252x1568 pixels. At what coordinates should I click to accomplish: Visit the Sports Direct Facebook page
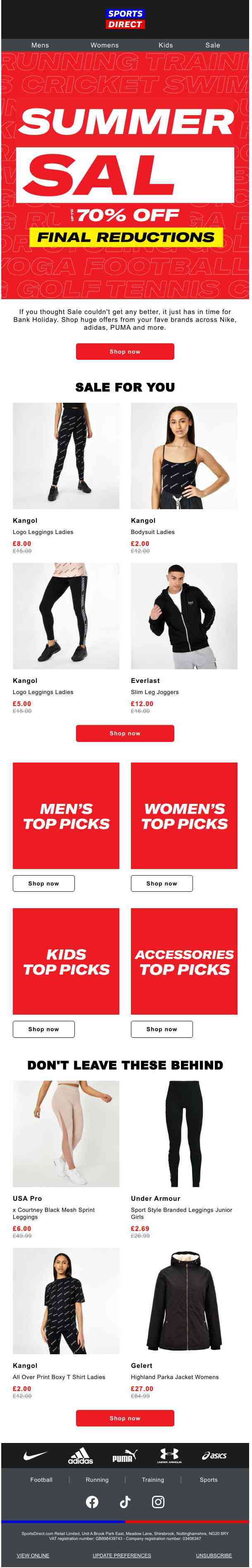92,1502
